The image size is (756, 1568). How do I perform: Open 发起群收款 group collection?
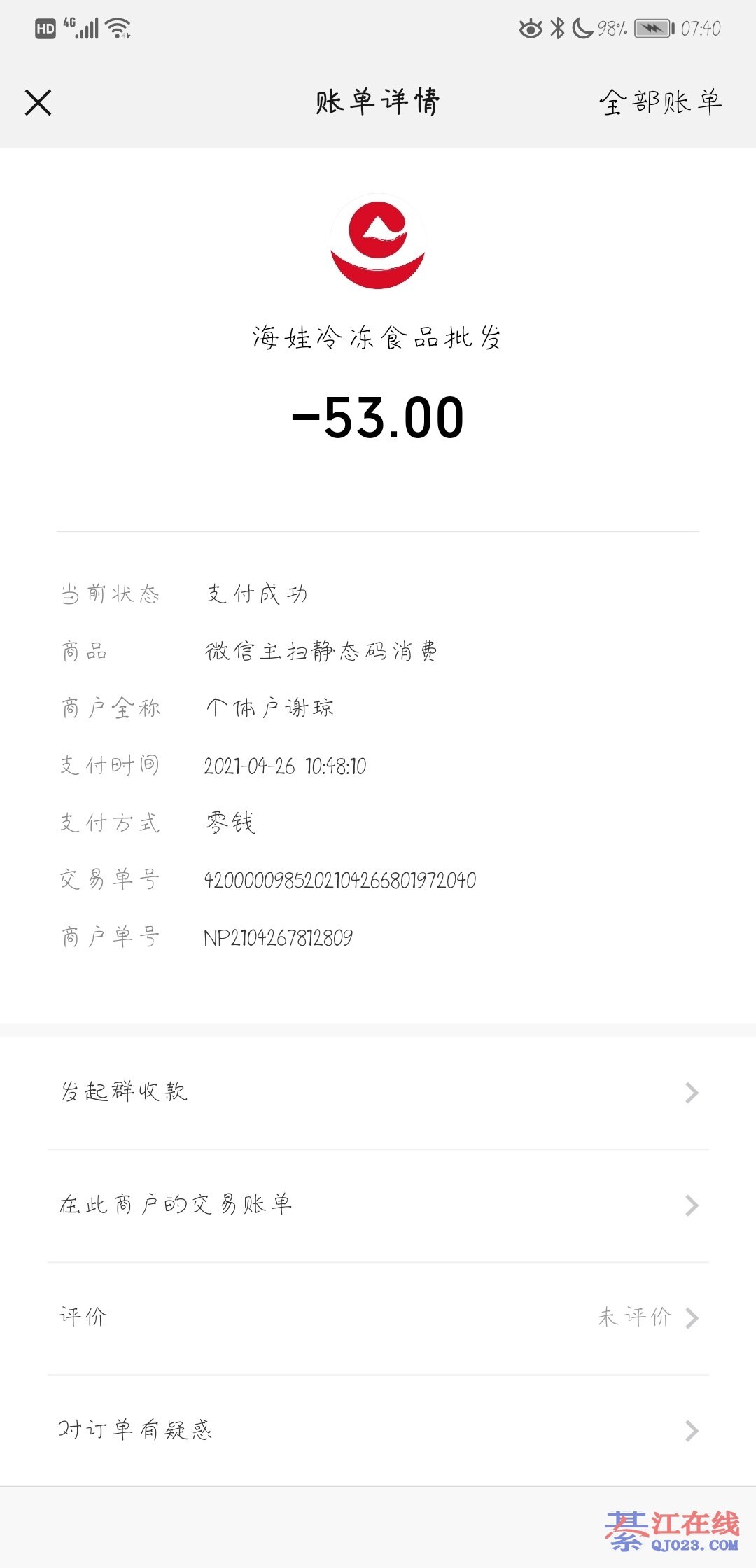(x=378, y=1092)
